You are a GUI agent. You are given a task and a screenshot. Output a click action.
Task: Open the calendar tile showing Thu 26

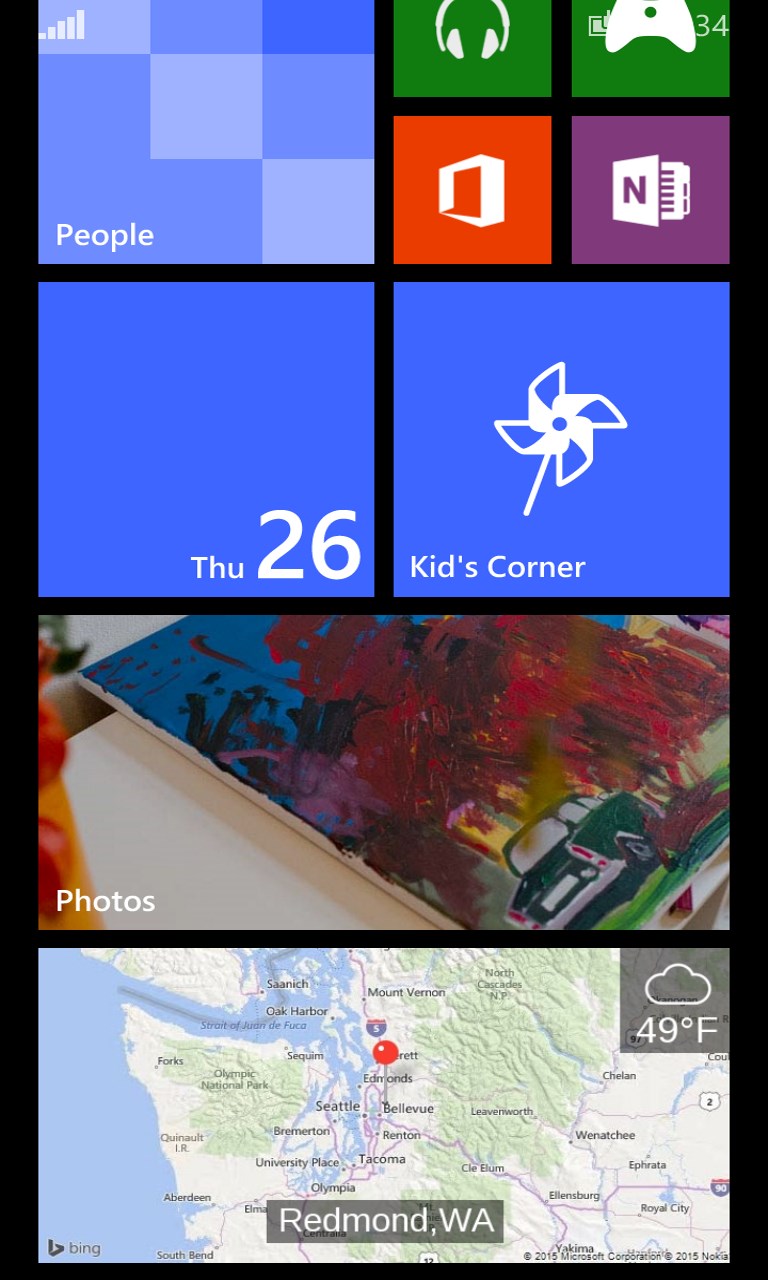pos(206,439)
